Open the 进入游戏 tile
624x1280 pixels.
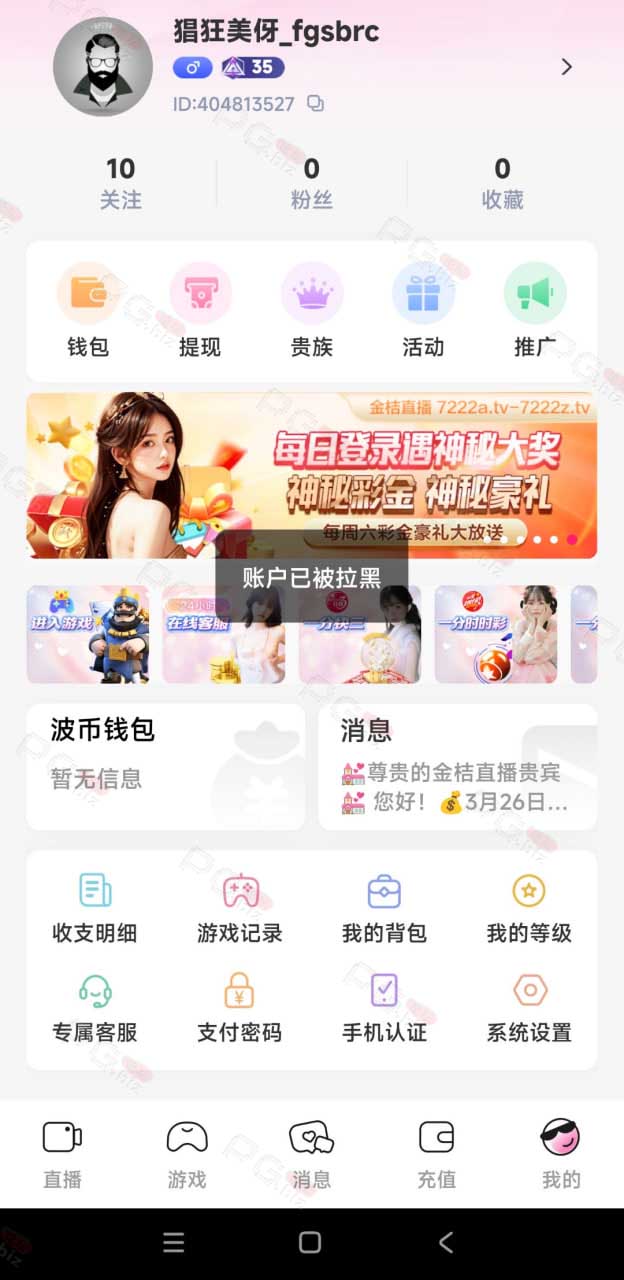click(88, 634)
